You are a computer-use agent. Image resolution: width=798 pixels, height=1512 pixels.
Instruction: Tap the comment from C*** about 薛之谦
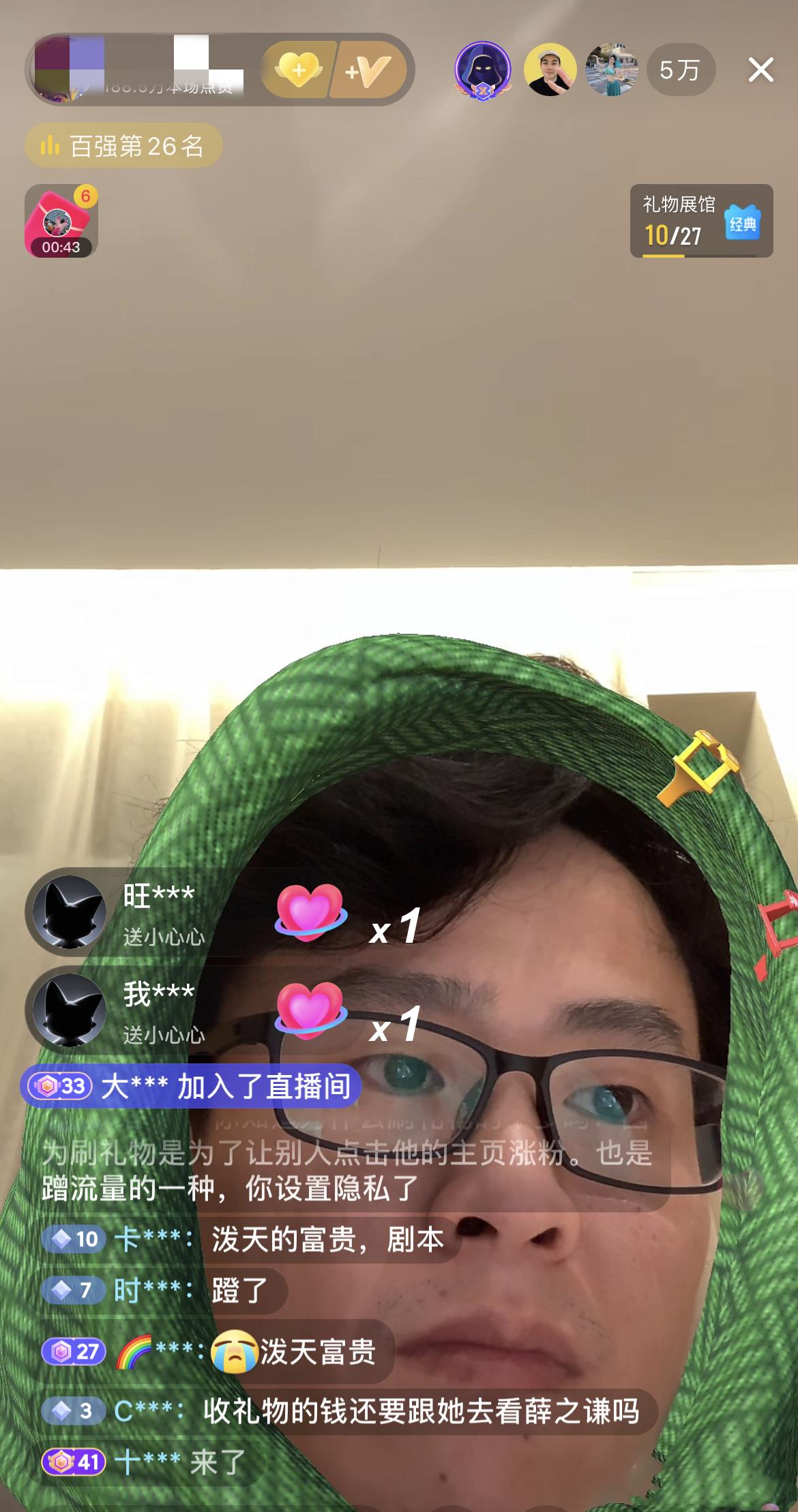click(349, 1411)
